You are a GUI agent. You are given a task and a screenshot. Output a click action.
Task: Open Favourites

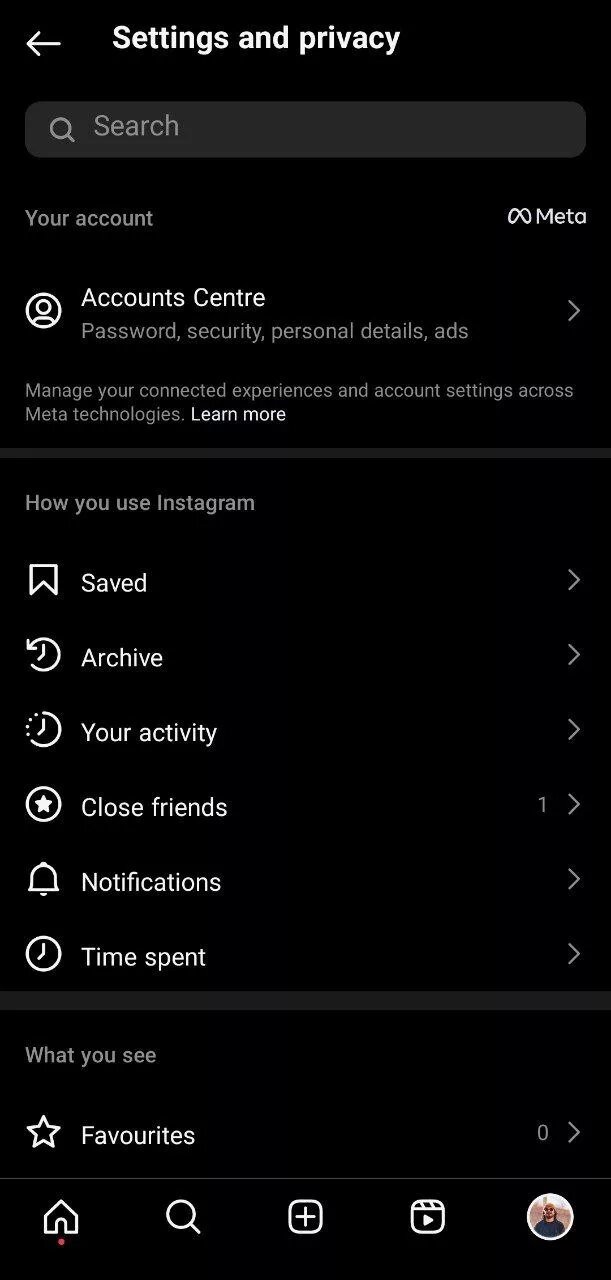click(x=305, y=1134)
